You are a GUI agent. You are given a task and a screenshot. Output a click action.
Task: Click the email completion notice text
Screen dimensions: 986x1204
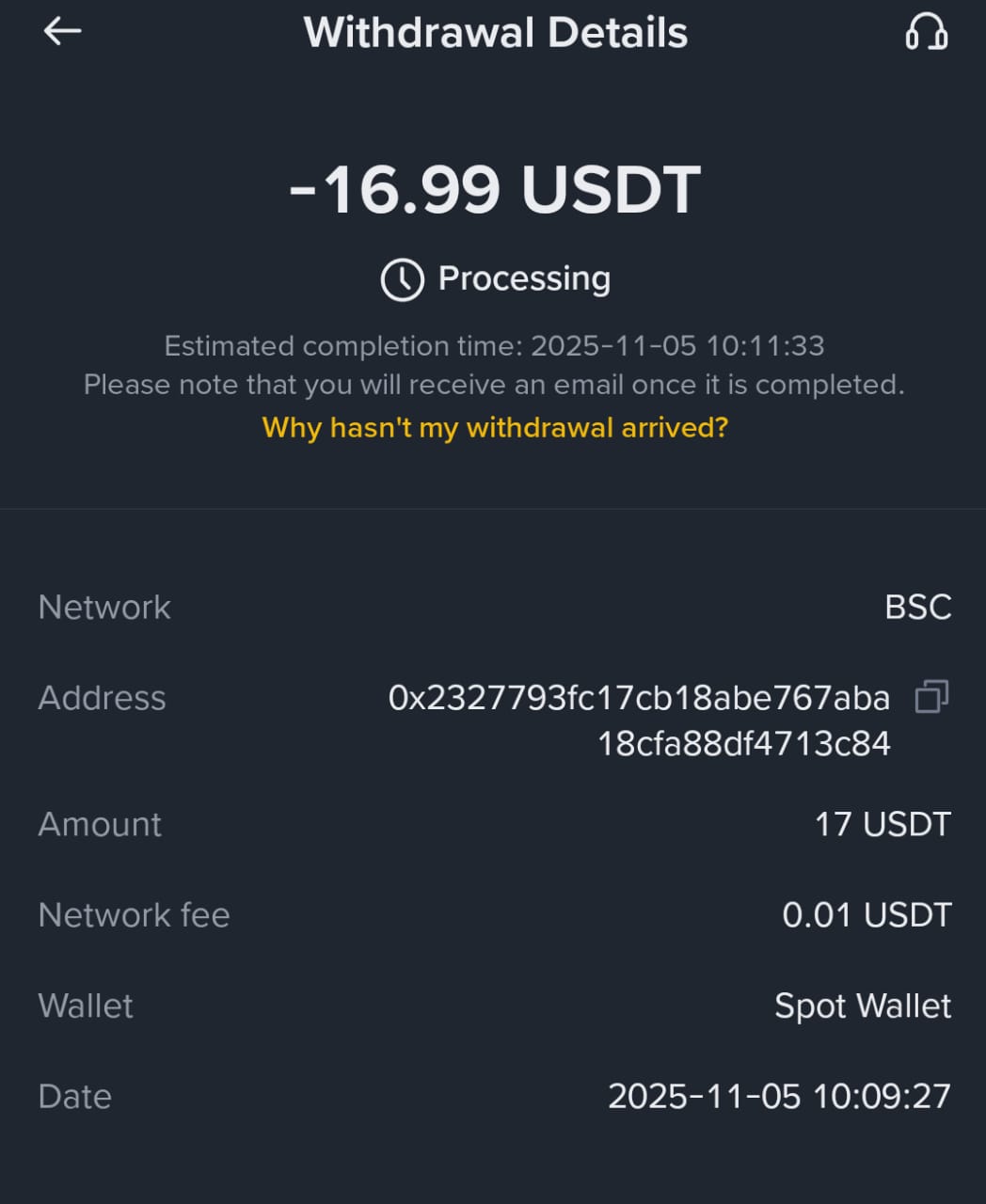pyautogui.click(x=493, y=384)
